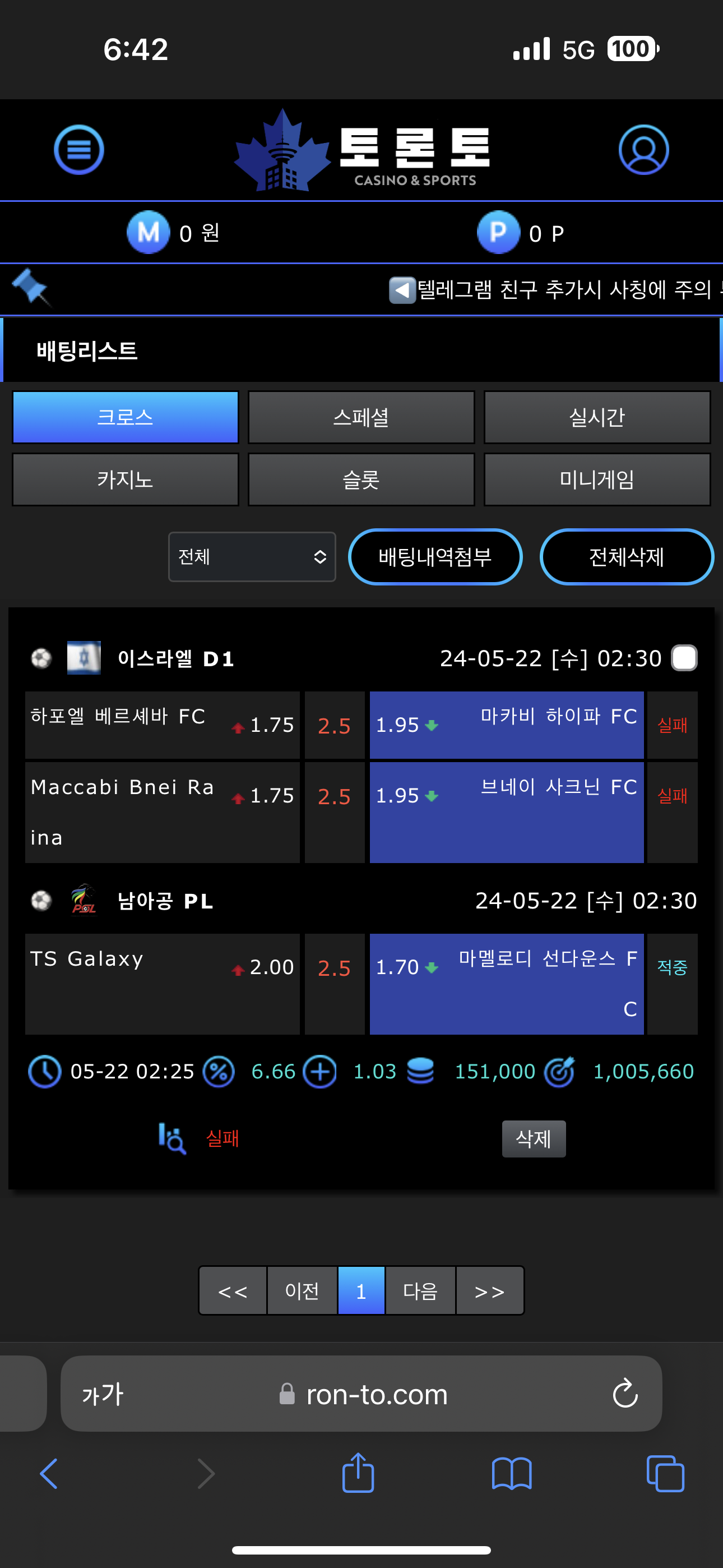Check the box beside the 이스라엘 D1 bet
723x1568 pixels.
[684, 658]
